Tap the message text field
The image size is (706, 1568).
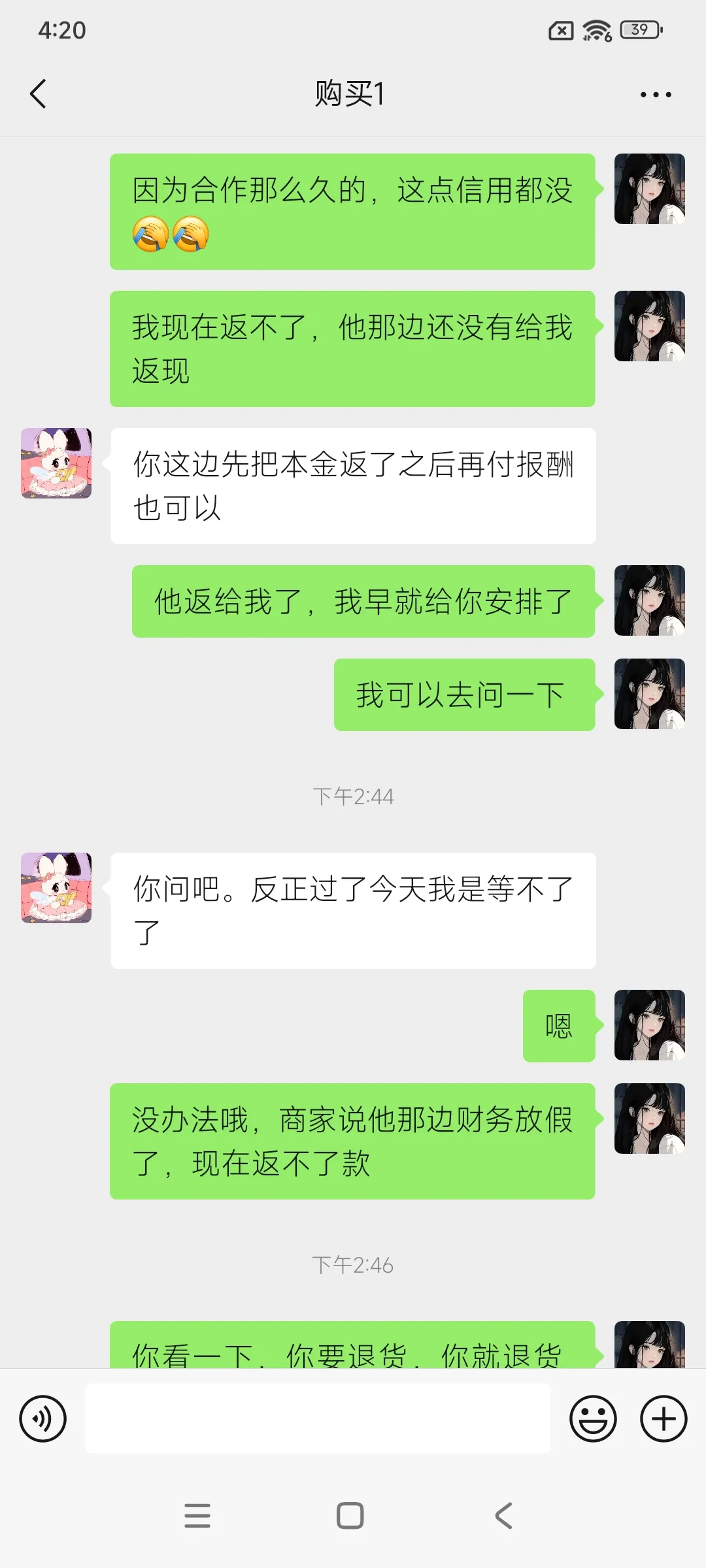click(318, 1419)
